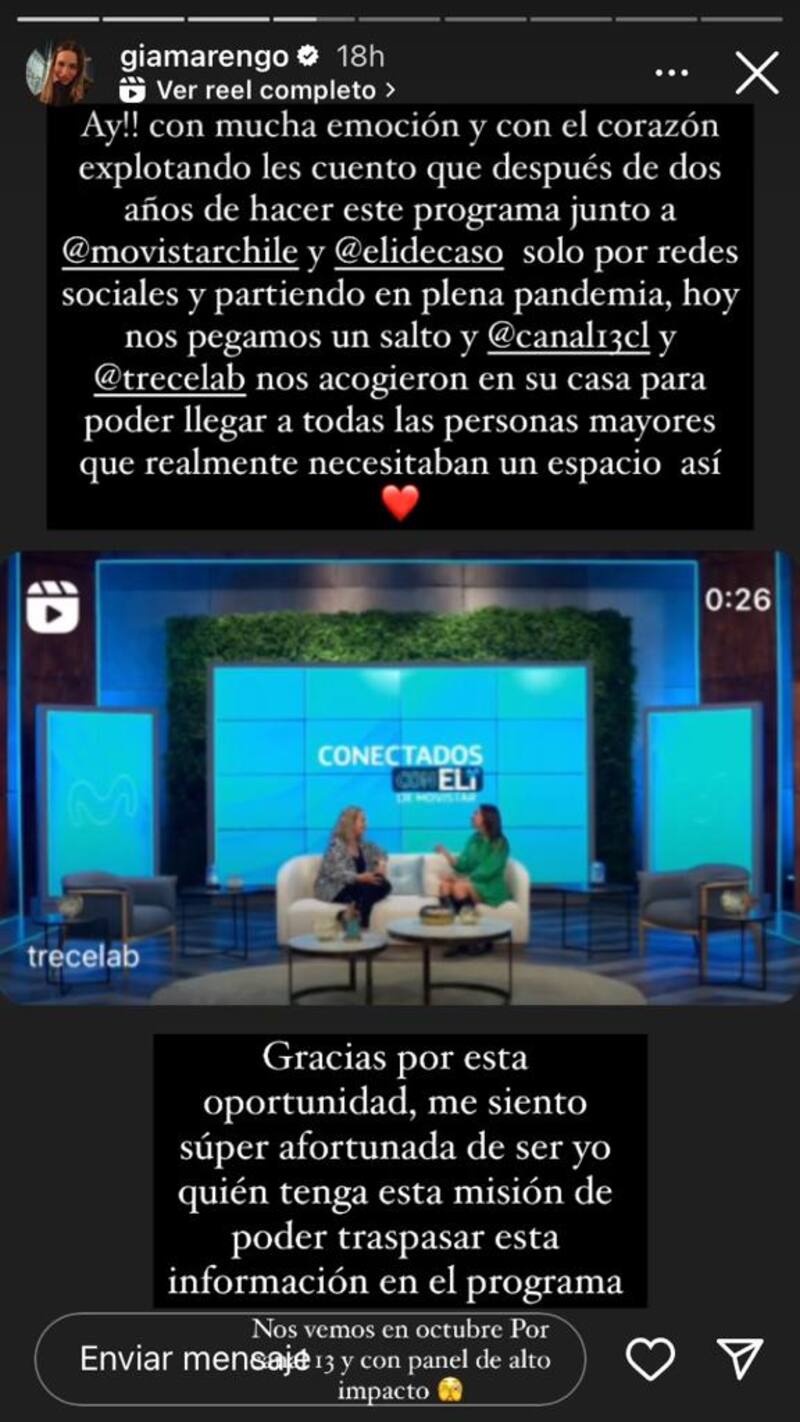Open the trecelab reel preview

click(x=400, y=778)
